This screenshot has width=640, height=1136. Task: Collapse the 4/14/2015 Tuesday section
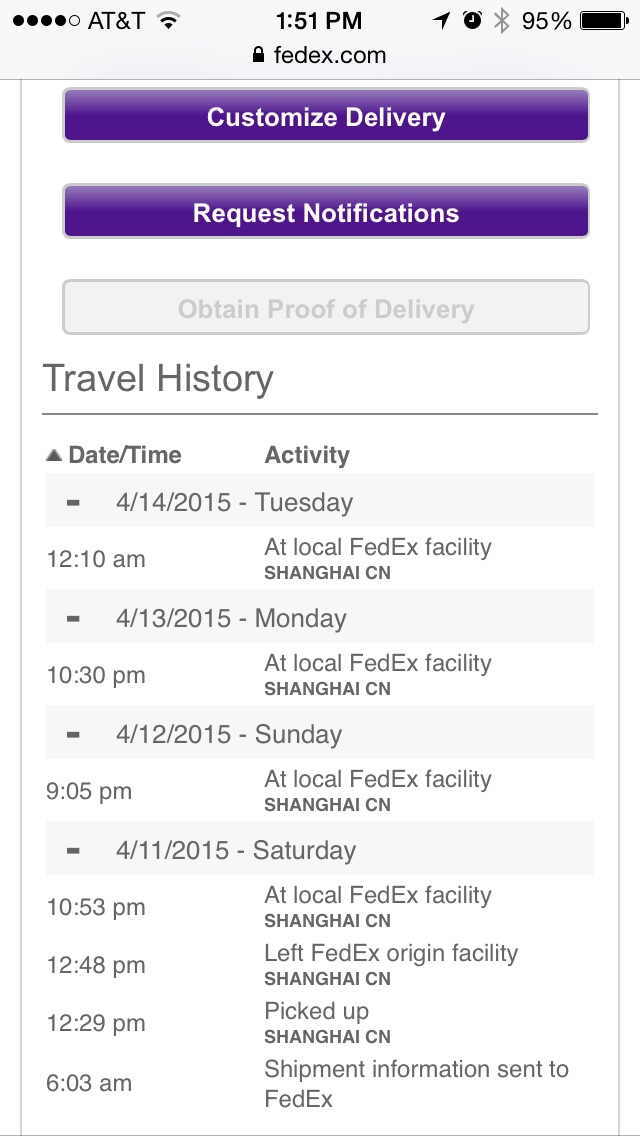[73, 502]
